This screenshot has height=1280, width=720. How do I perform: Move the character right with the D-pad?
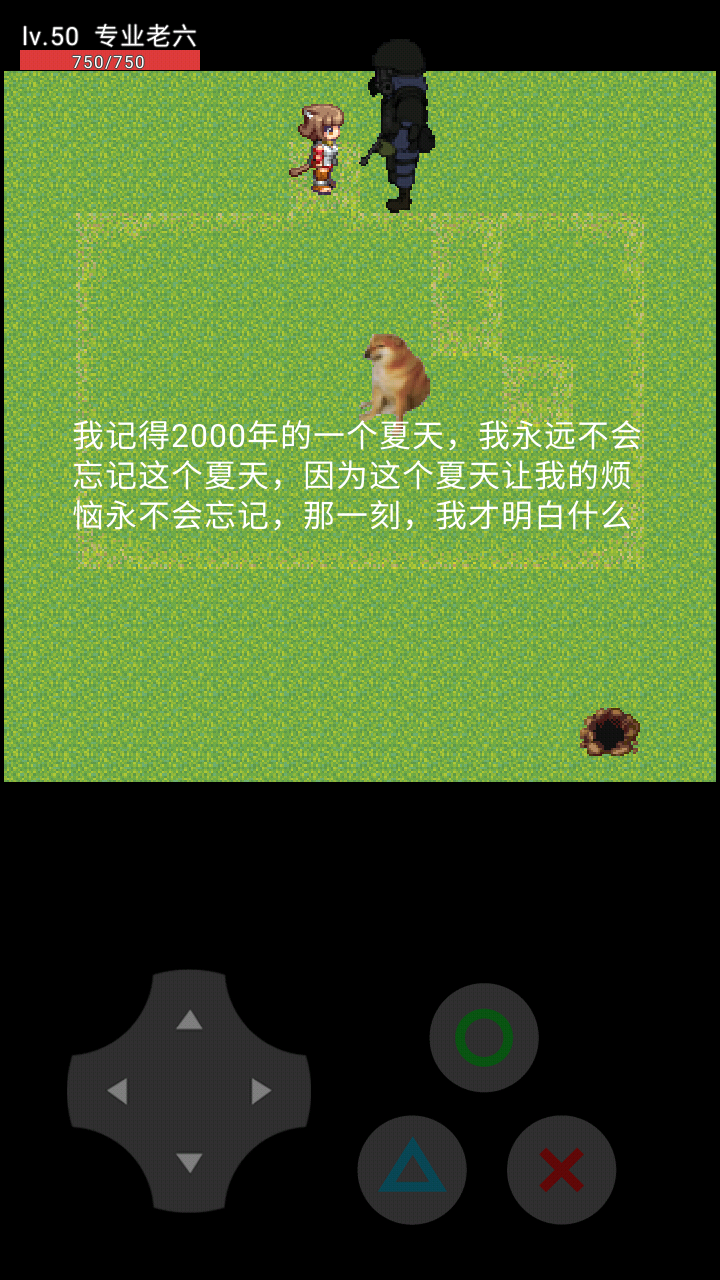point(261,1091)
